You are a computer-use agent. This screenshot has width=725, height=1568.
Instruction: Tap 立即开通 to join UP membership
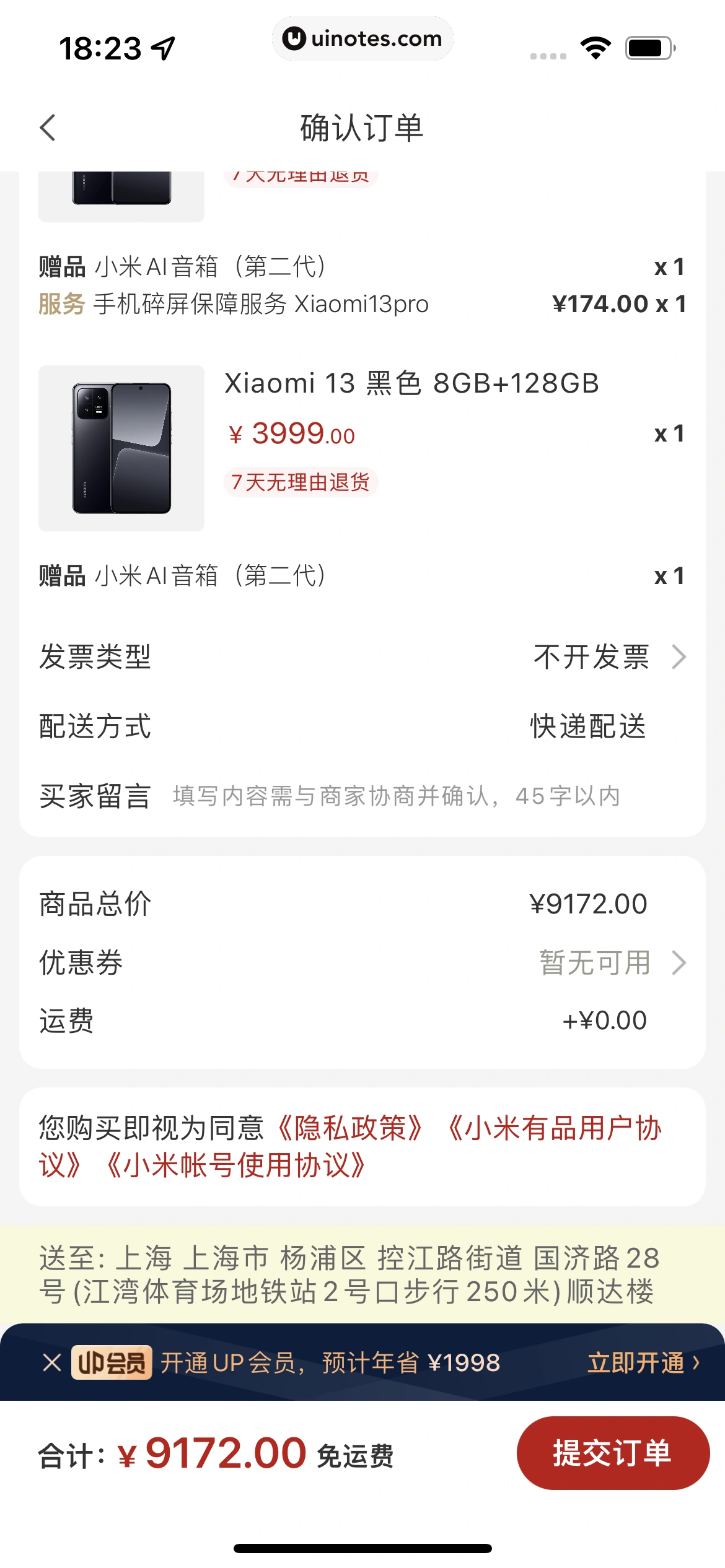tap(643, 1362)
